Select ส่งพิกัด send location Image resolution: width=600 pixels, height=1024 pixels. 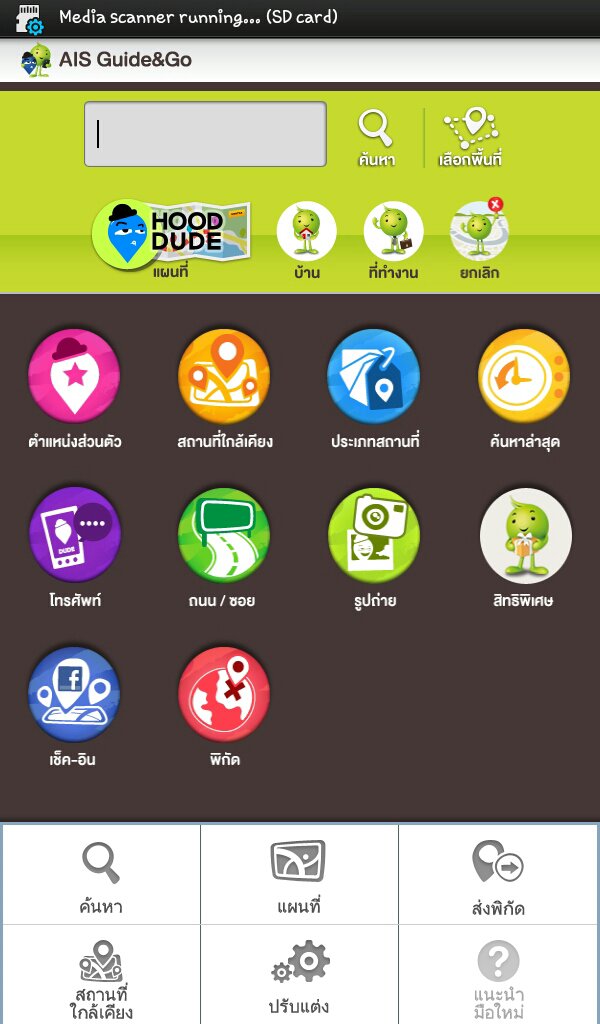tap(498, 876)
